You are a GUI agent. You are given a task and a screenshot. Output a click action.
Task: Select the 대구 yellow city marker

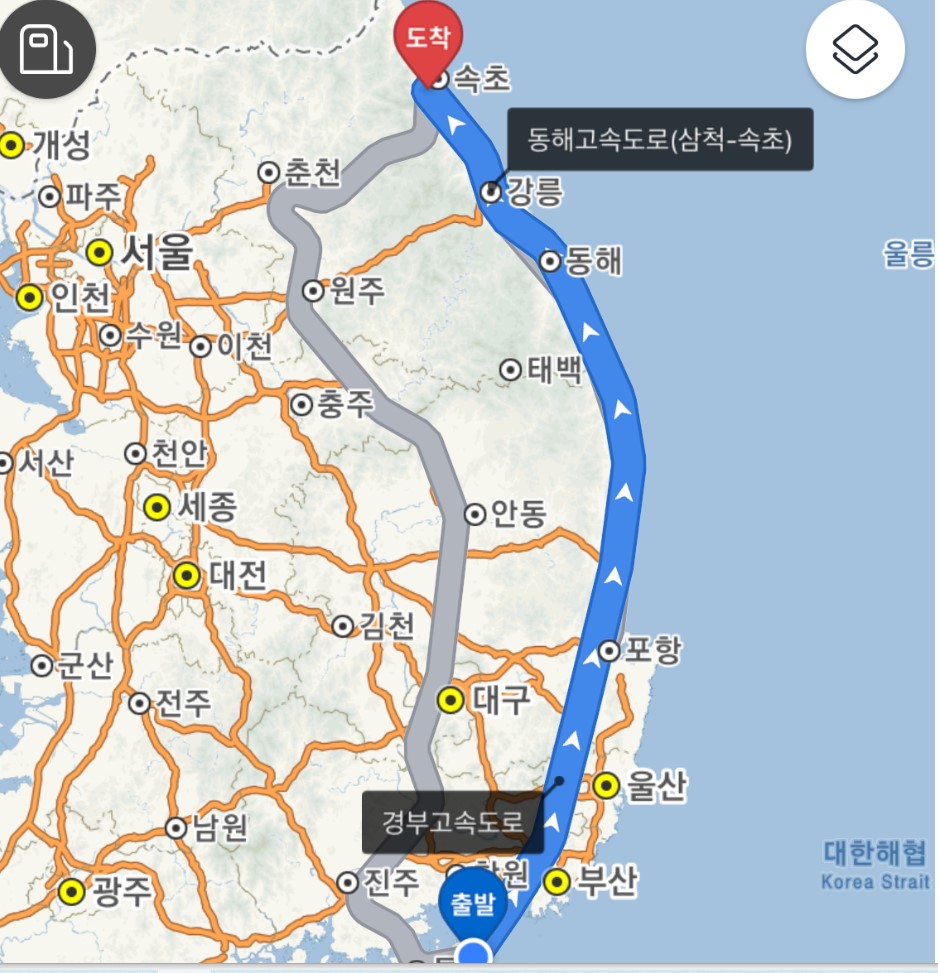448,701
